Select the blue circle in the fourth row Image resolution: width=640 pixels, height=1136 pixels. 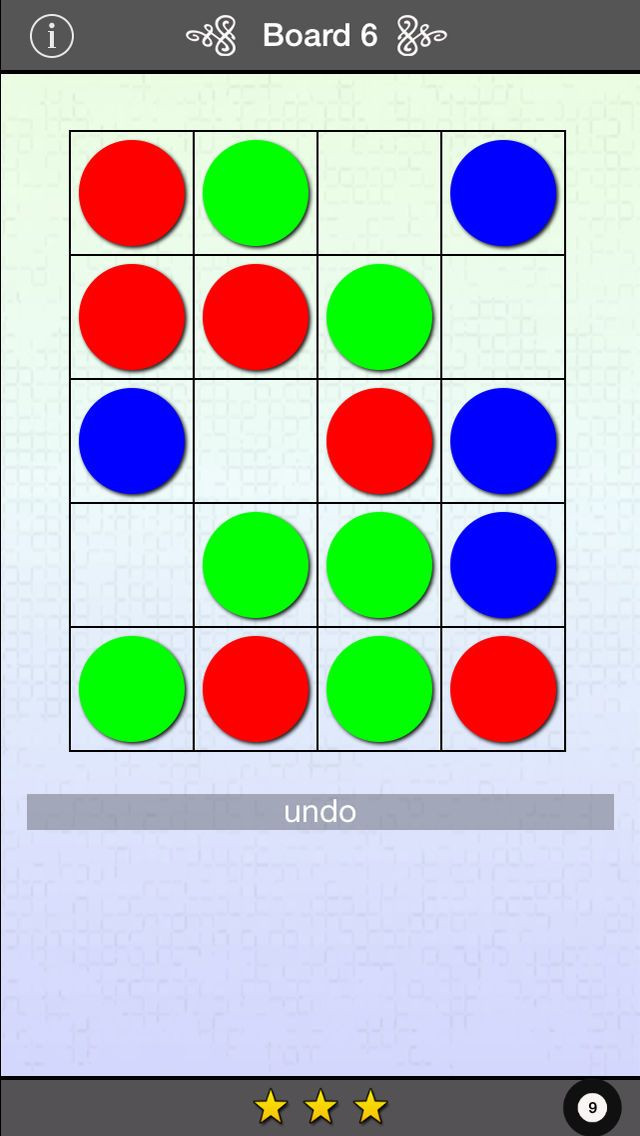[503, 564]
